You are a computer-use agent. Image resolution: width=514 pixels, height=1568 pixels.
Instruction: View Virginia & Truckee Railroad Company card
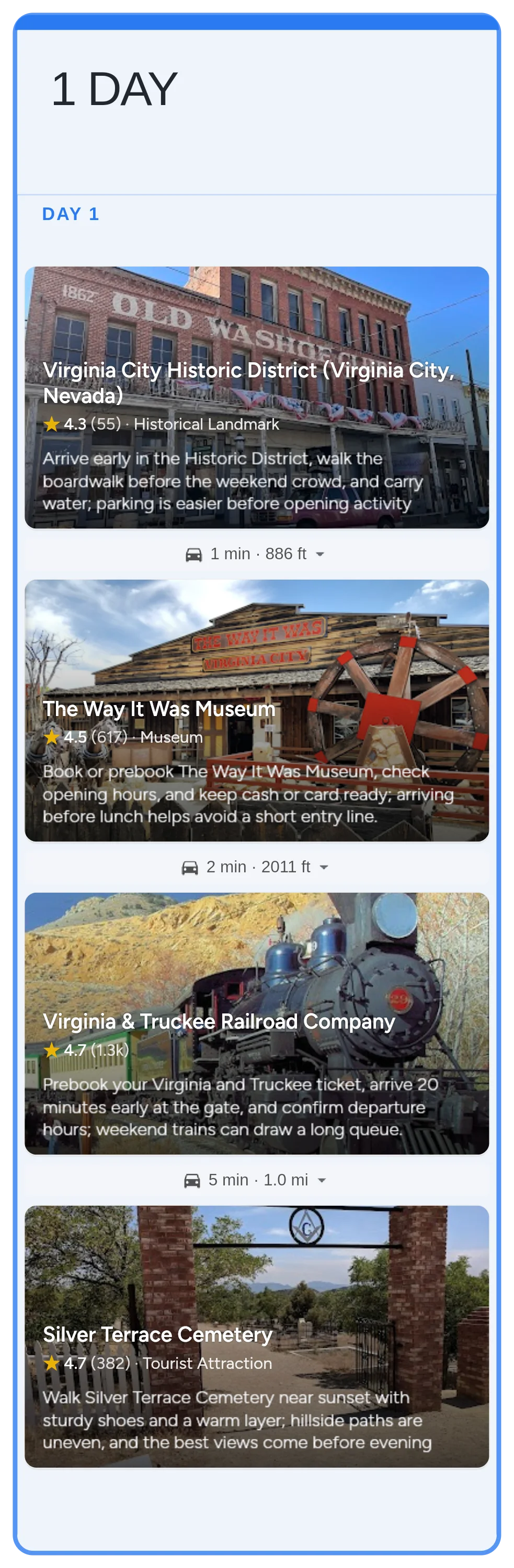[x=256, y=1023]
